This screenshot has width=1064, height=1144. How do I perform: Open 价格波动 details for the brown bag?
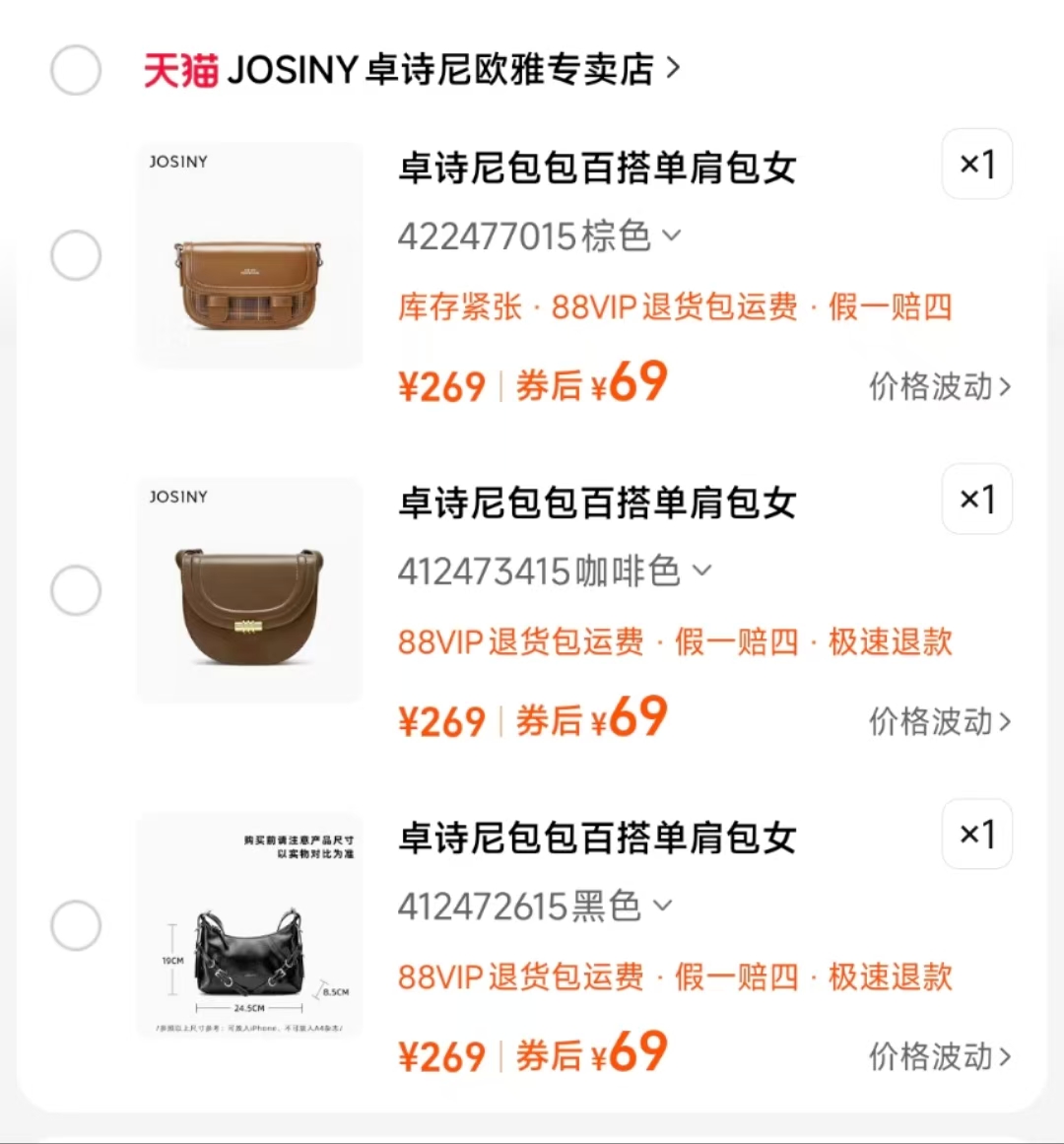click(x=938, y=387)
